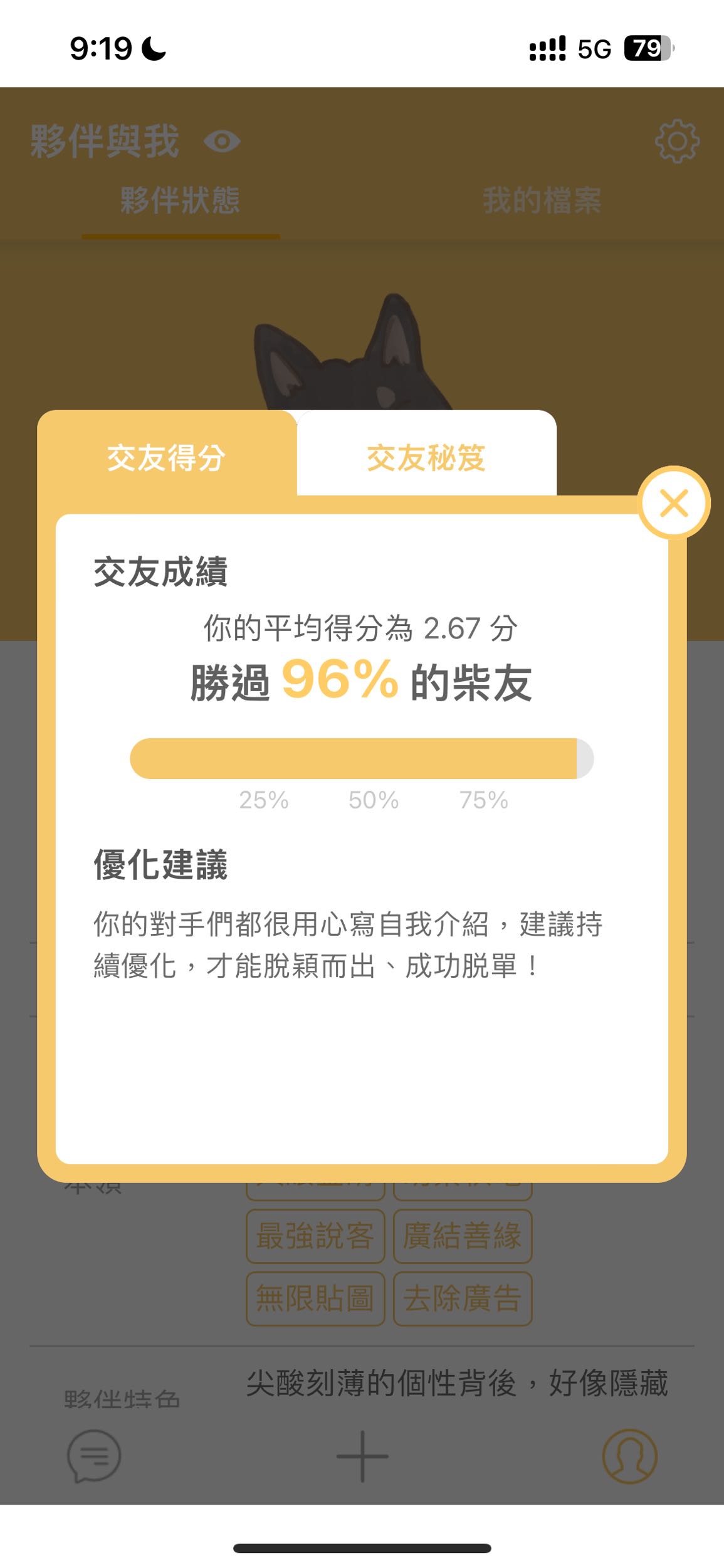724x1568 pixels.
Task: Close the 交友成績 popup
Action: tap(674, 503)
